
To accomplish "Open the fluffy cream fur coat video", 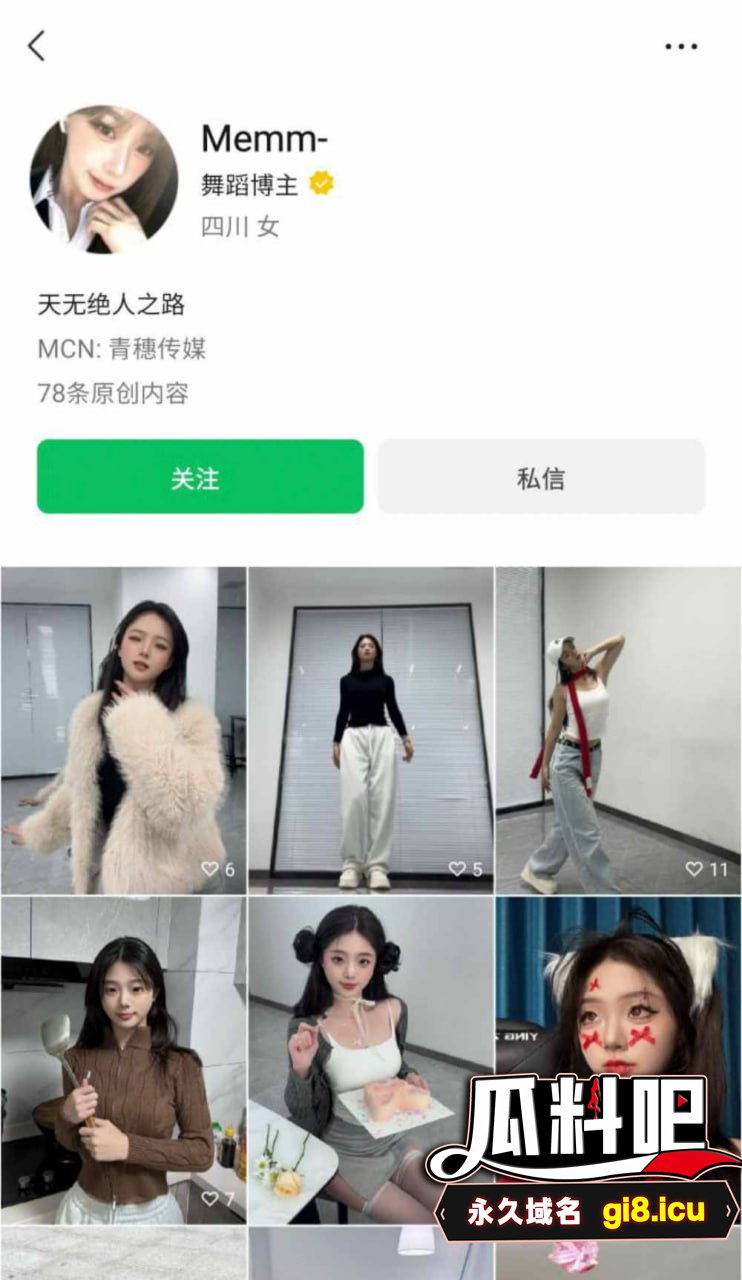I will point(123,730).
